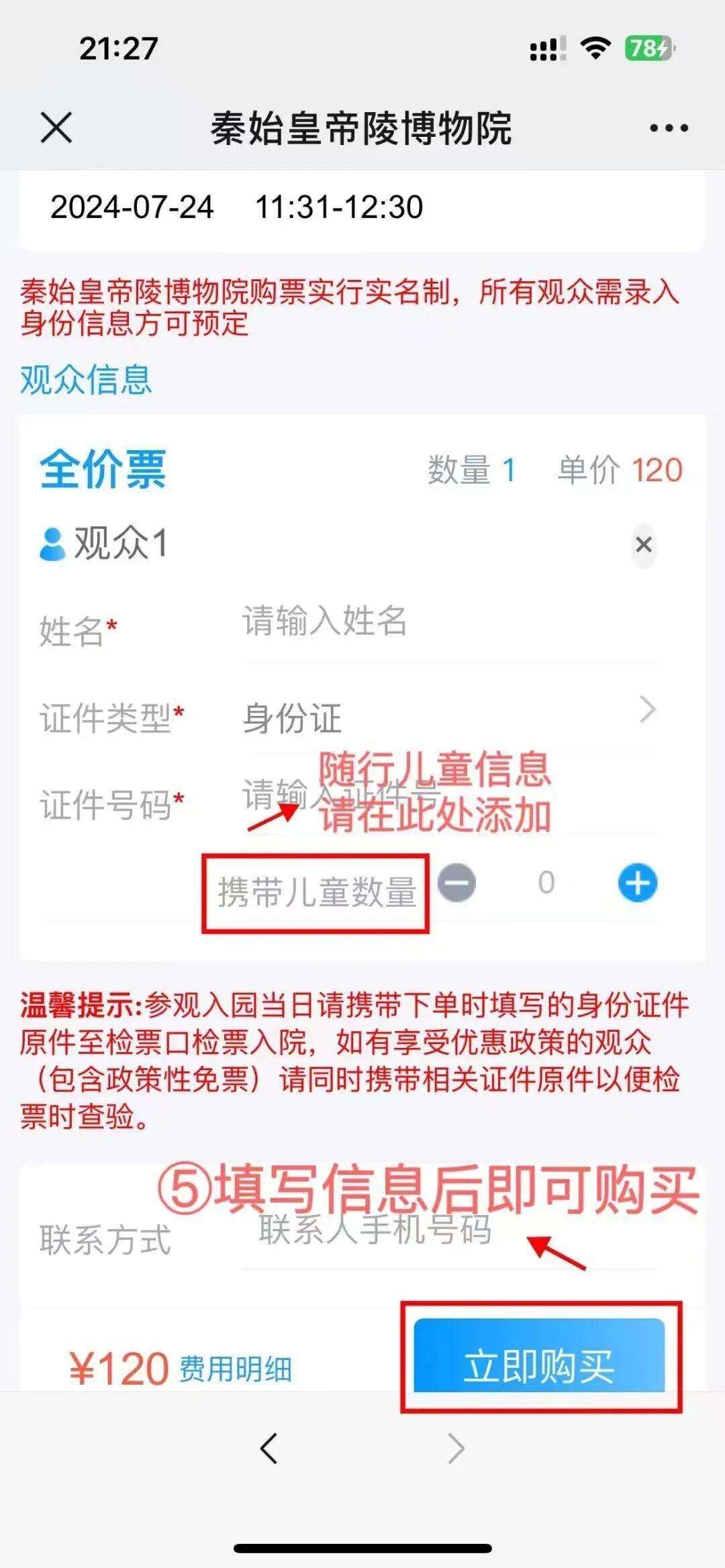
Task: Tap 立即购买 to buy now
Action: point(539,1366)
